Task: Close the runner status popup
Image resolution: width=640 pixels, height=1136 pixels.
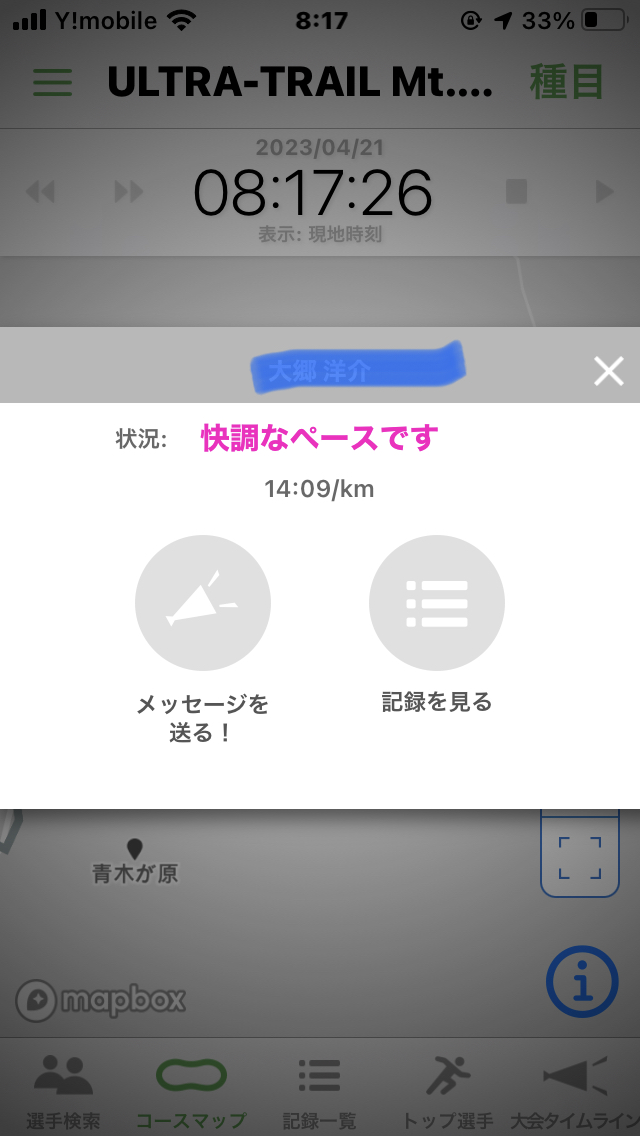Action: pos(608,372)
